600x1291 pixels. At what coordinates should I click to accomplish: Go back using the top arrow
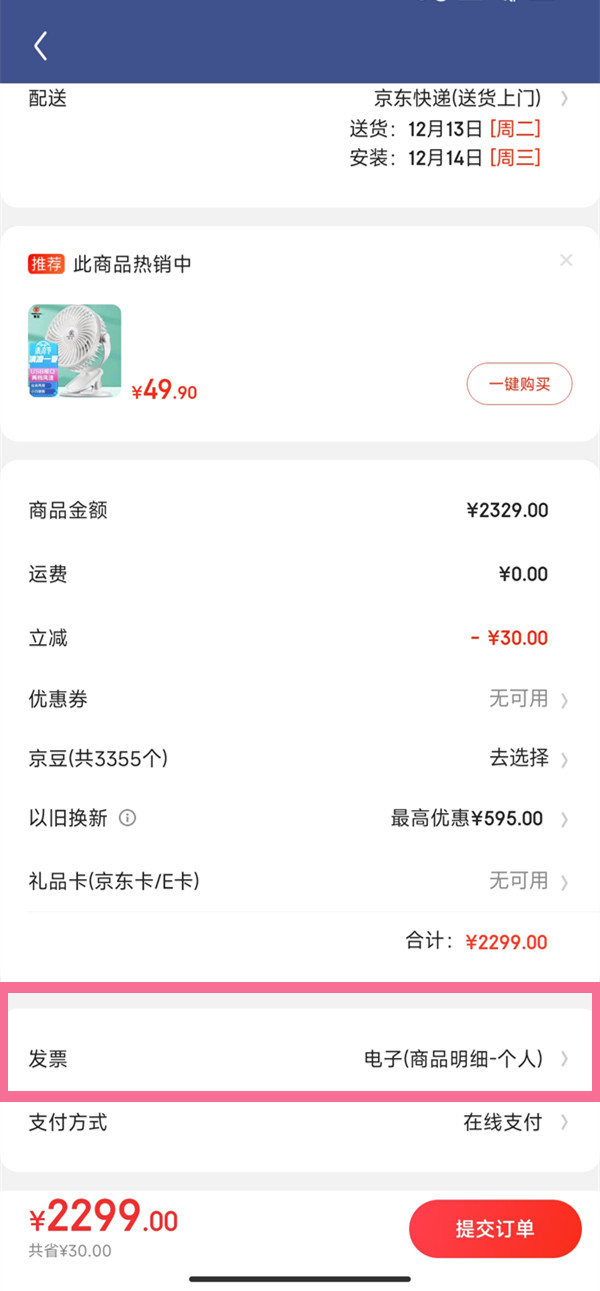coord(41,46)
